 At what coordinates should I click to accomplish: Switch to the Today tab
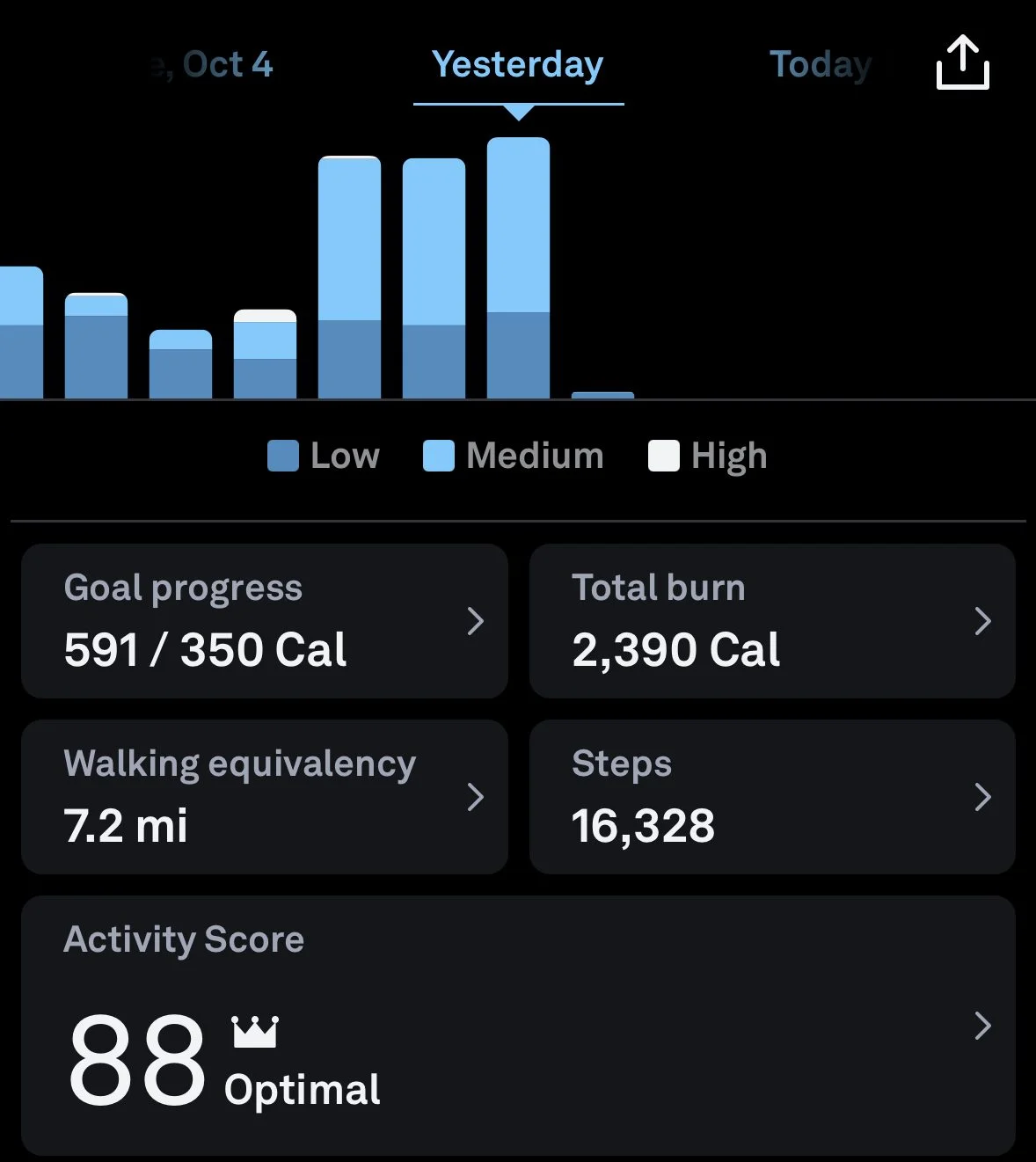(x=820, y=64)
